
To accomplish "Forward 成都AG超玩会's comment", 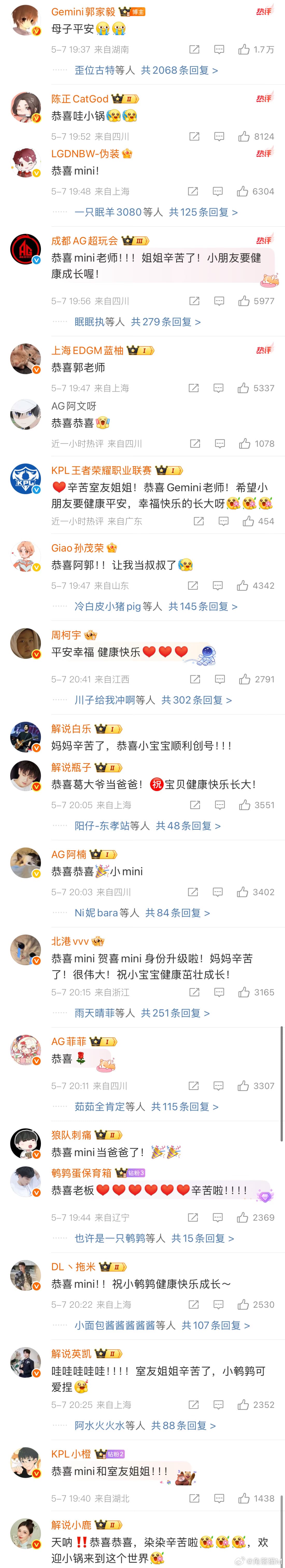I will click(194, 301).
